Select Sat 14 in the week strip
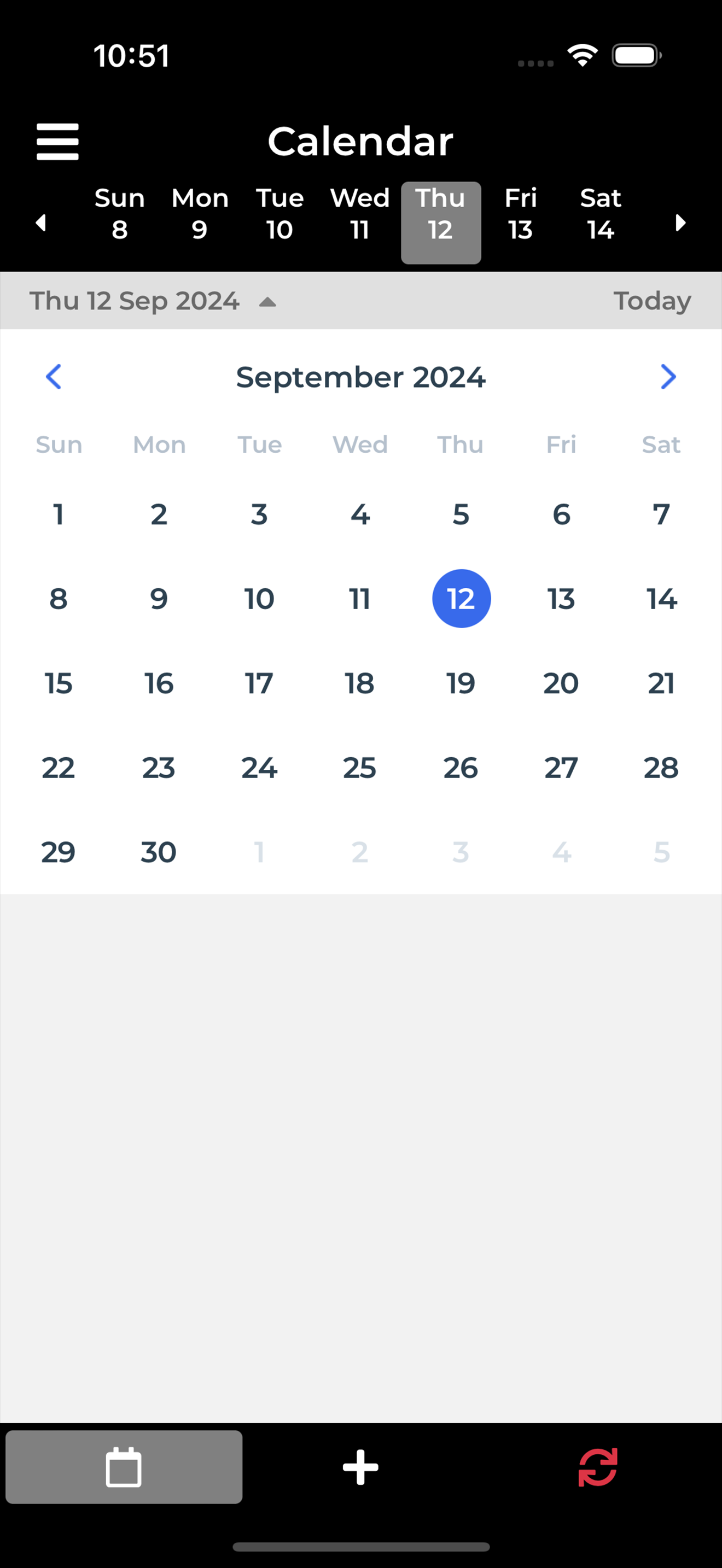The width and height of the screenshot is (722, 1568). point(600,214)
